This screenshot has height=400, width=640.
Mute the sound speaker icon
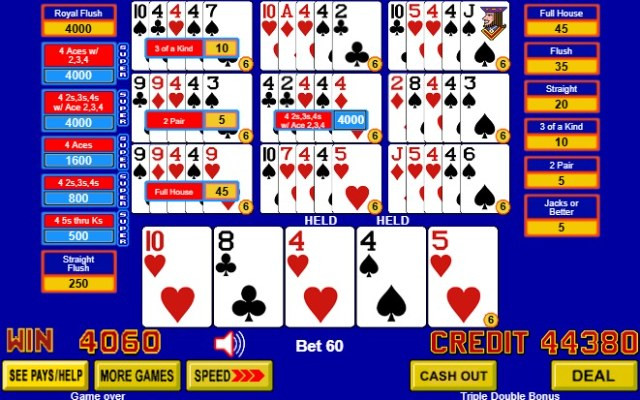coord(230,345)
